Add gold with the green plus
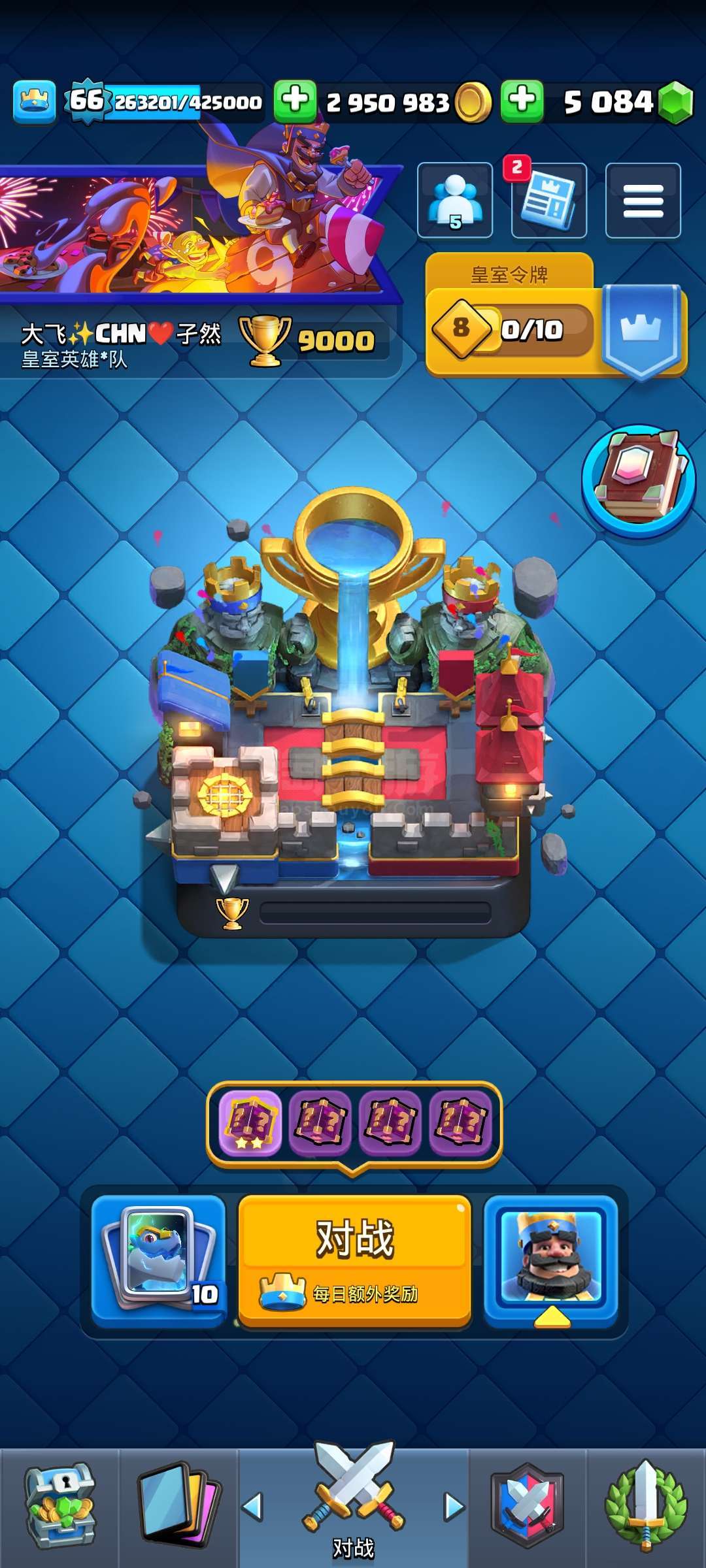This screenshot has width=706, height=1568. point(295,101)
